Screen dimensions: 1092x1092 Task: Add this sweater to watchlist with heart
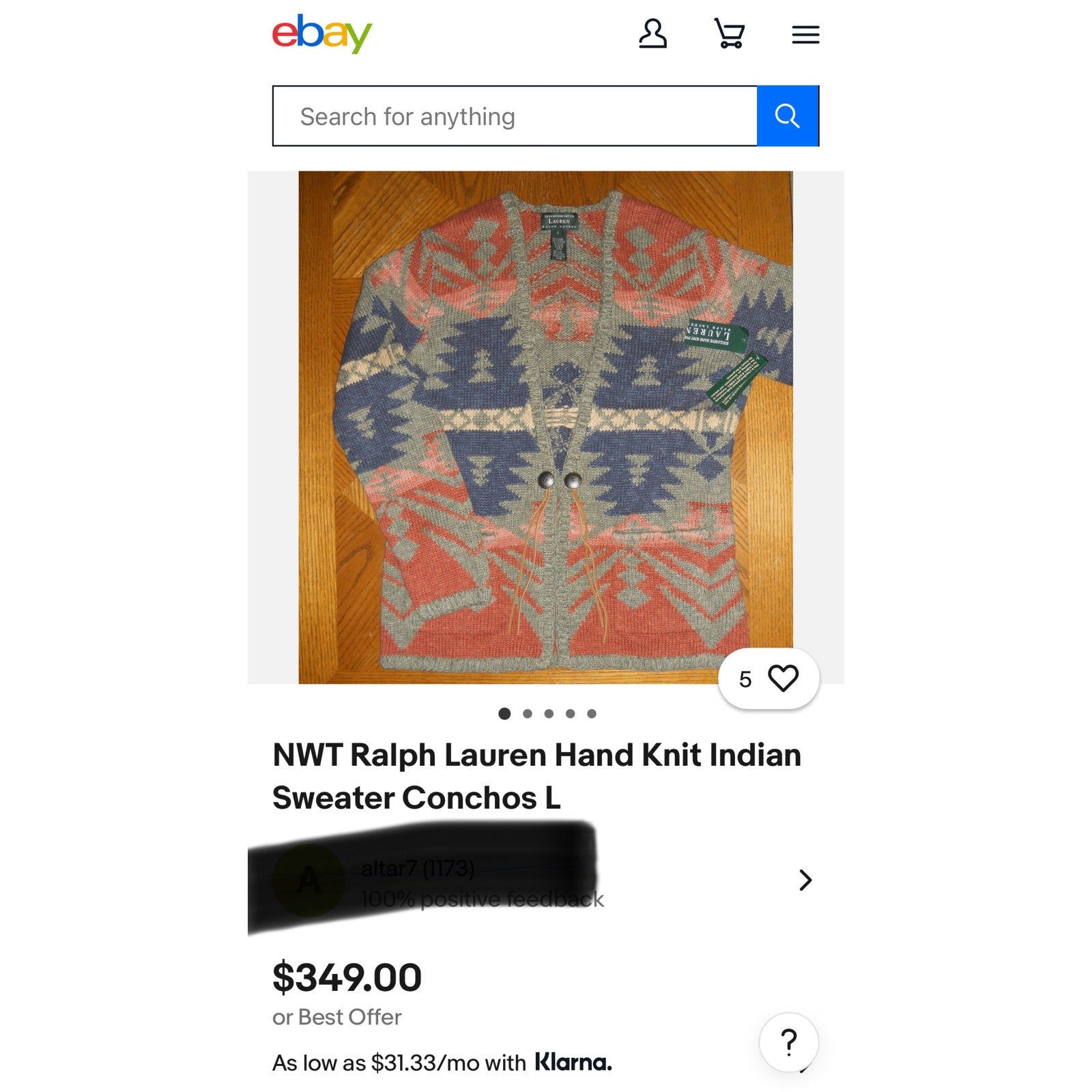782,678
